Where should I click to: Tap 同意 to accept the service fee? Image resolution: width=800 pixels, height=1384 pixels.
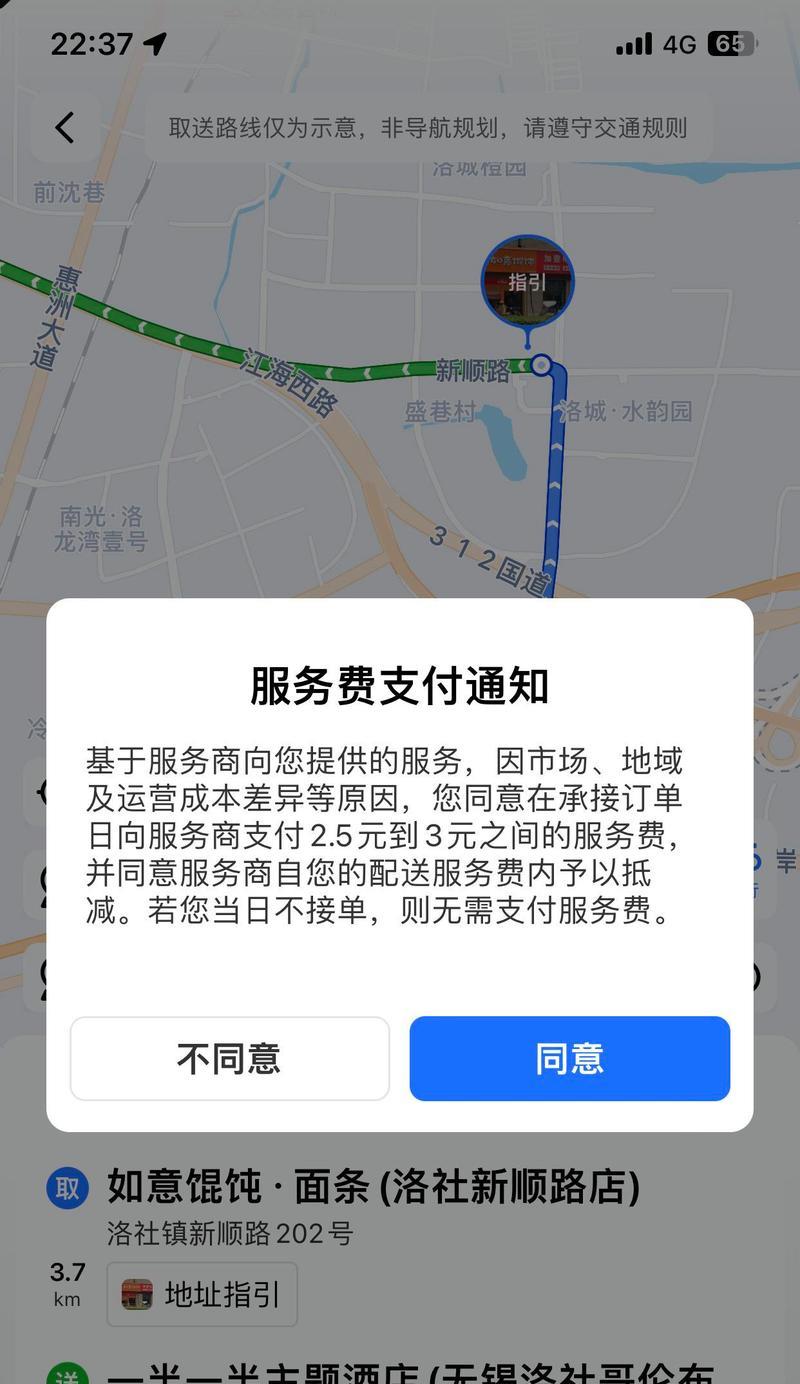click(569, 1059)
